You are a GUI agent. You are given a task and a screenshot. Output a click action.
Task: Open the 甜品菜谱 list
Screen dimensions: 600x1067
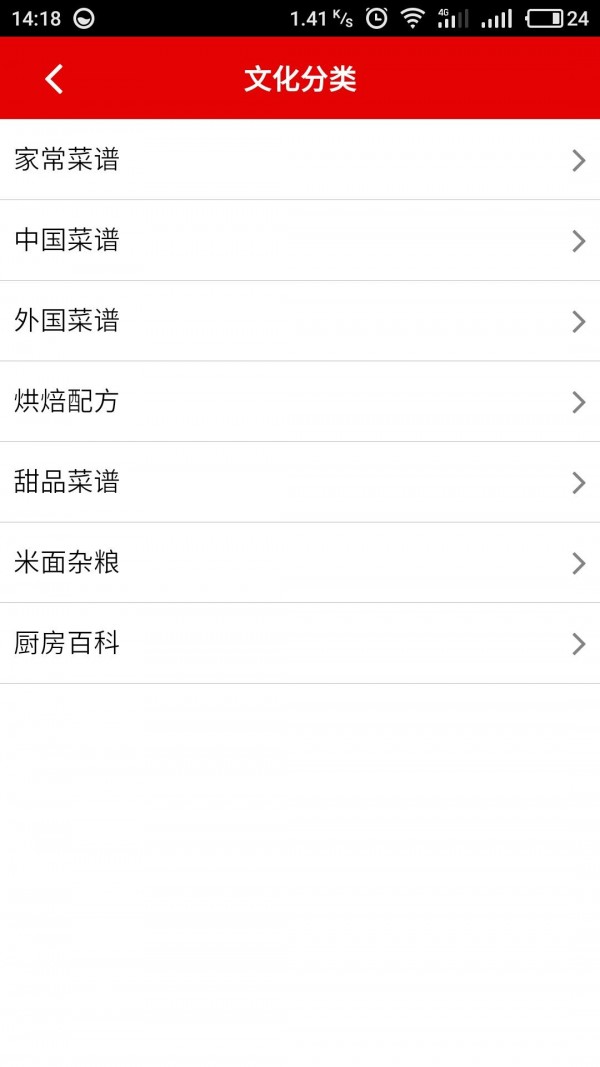pos(300,482)
